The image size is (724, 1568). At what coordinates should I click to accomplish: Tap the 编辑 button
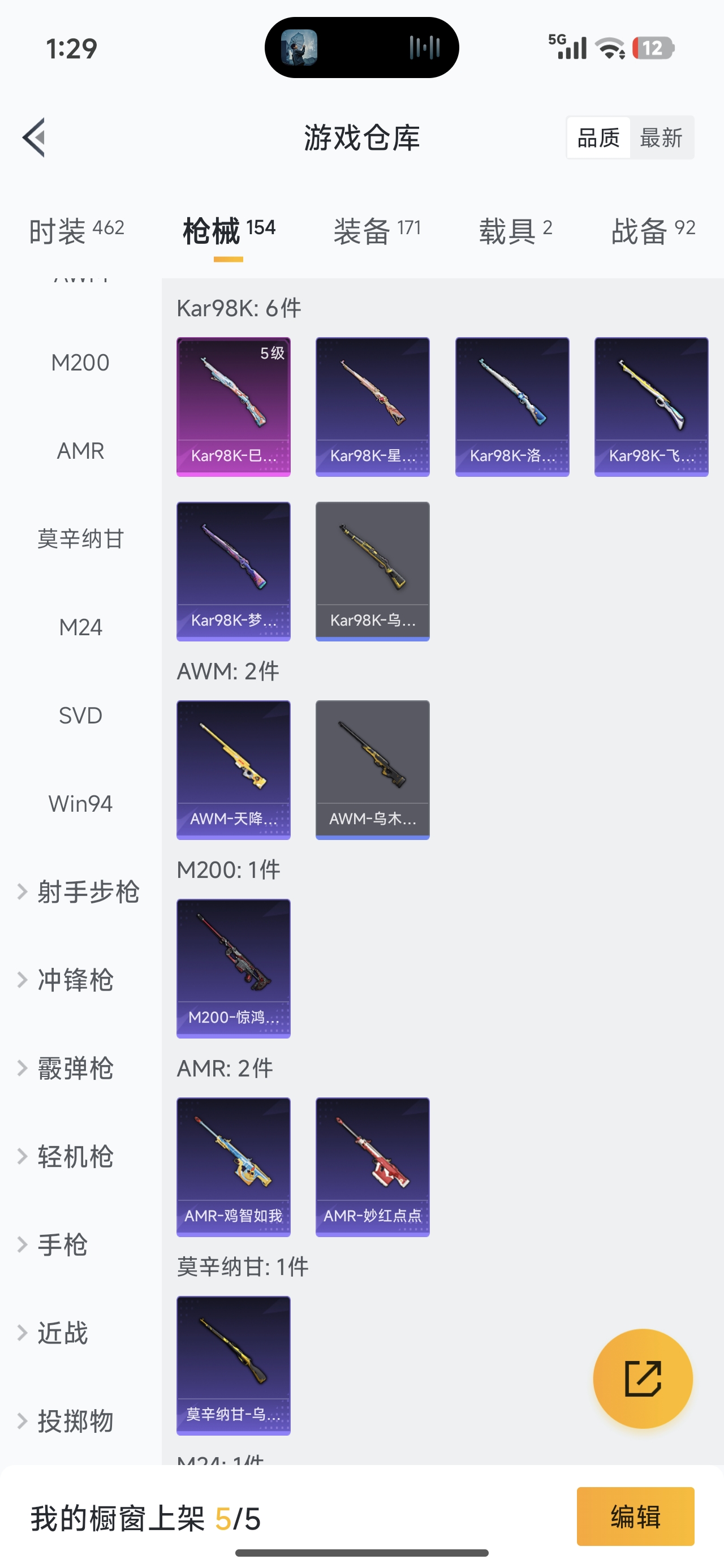point(635,1517)
